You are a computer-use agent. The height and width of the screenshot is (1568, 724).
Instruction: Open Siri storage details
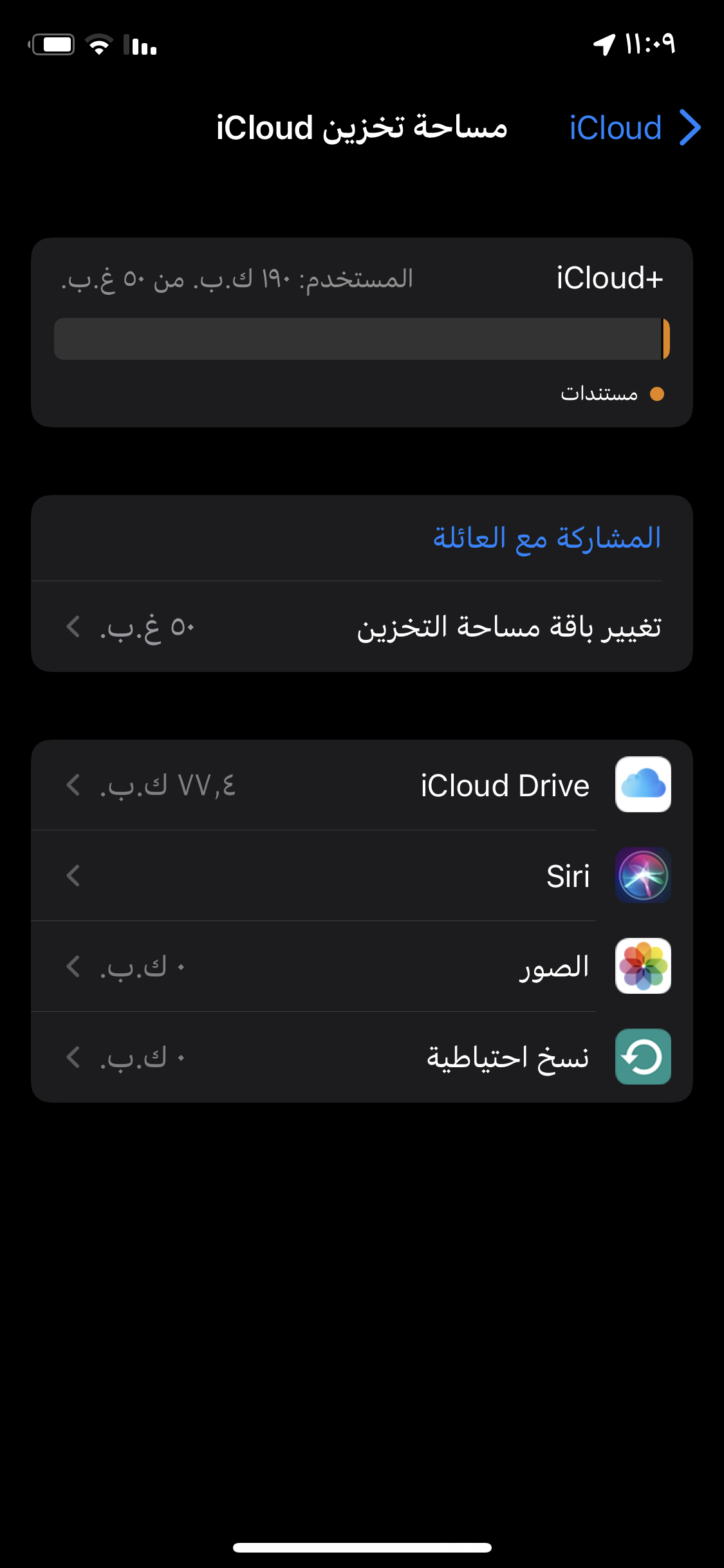coord(362,876)
